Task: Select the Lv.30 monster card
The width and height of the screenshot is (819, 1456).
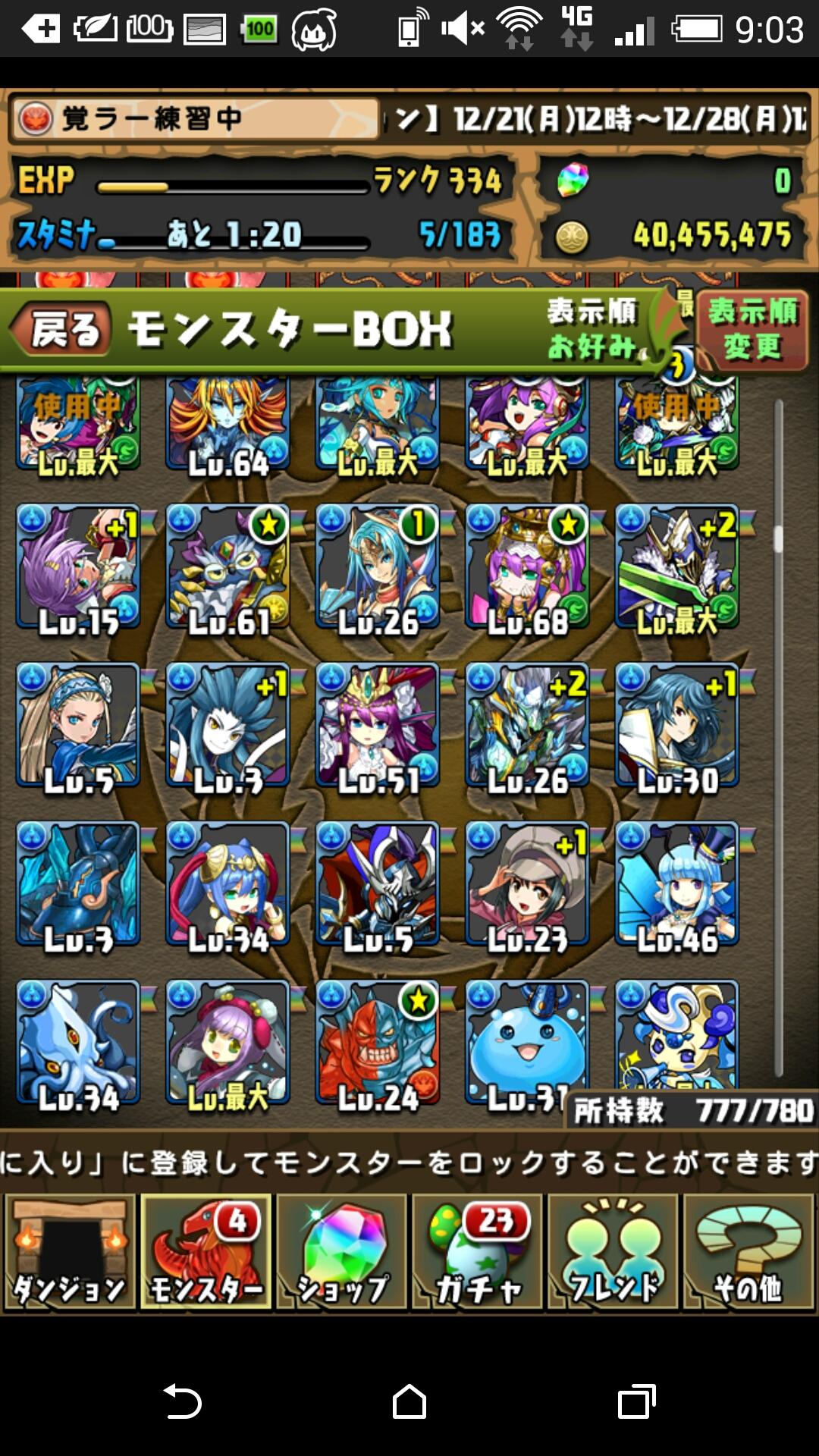Action: 676,726
